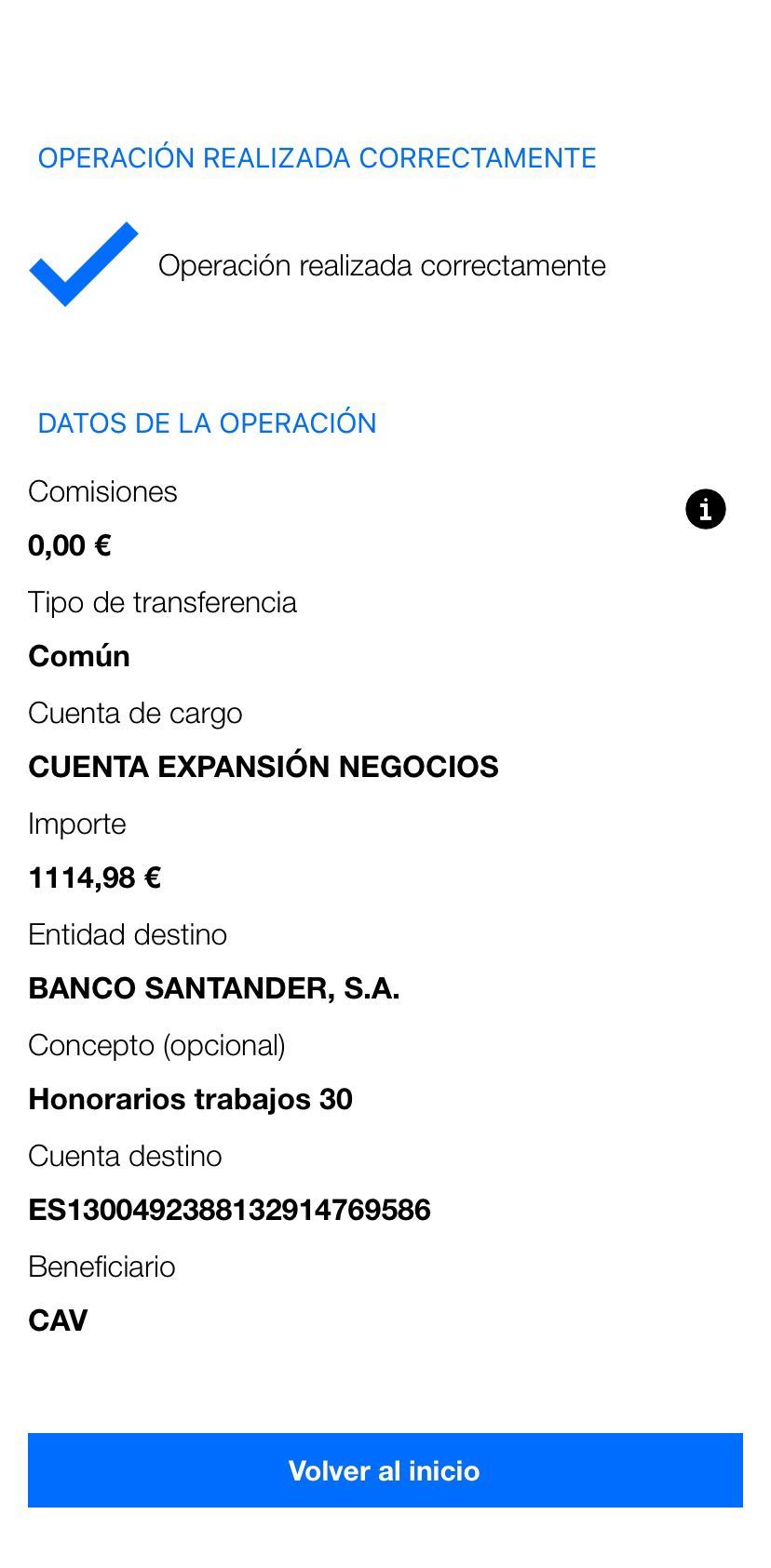Open the Comisiones info icon
771x1568 pixels.
point(705,509)
